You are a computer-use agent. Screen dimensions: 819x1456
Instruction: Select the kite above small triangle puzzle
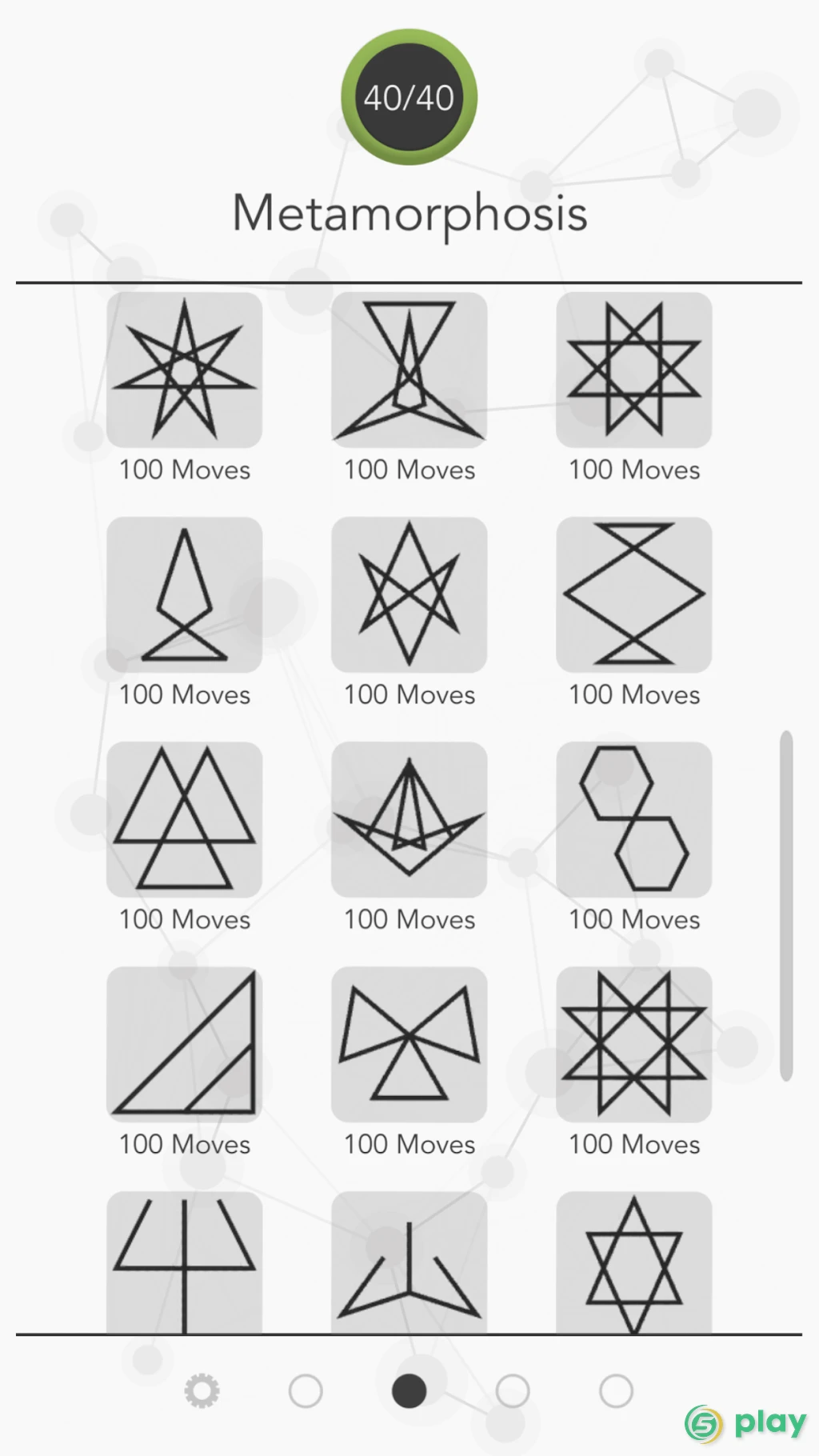click(x=185, y=594)
